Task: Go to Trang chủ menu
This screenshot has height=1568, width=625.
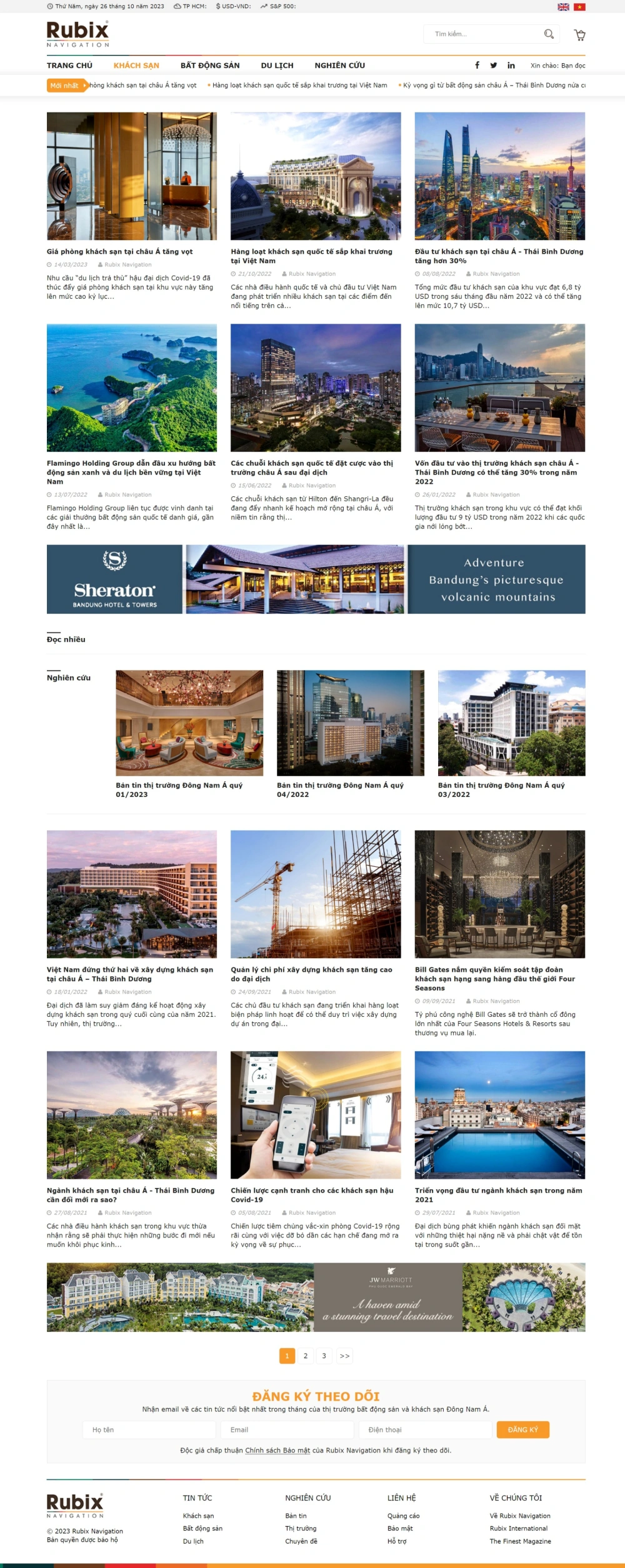Action: point(69,66)
